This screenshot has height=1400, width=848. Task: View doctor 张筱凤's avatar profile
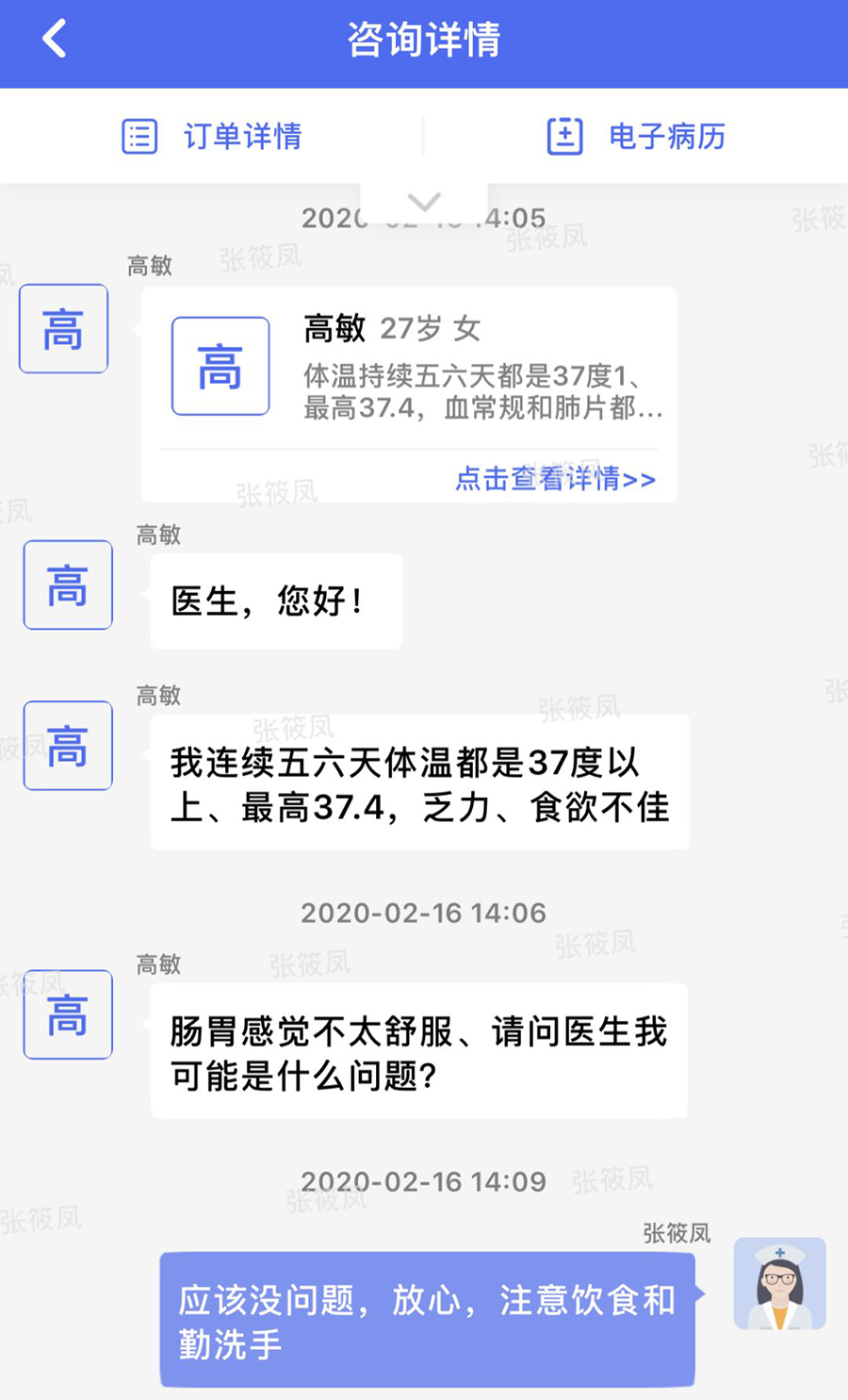[779, 1284]
